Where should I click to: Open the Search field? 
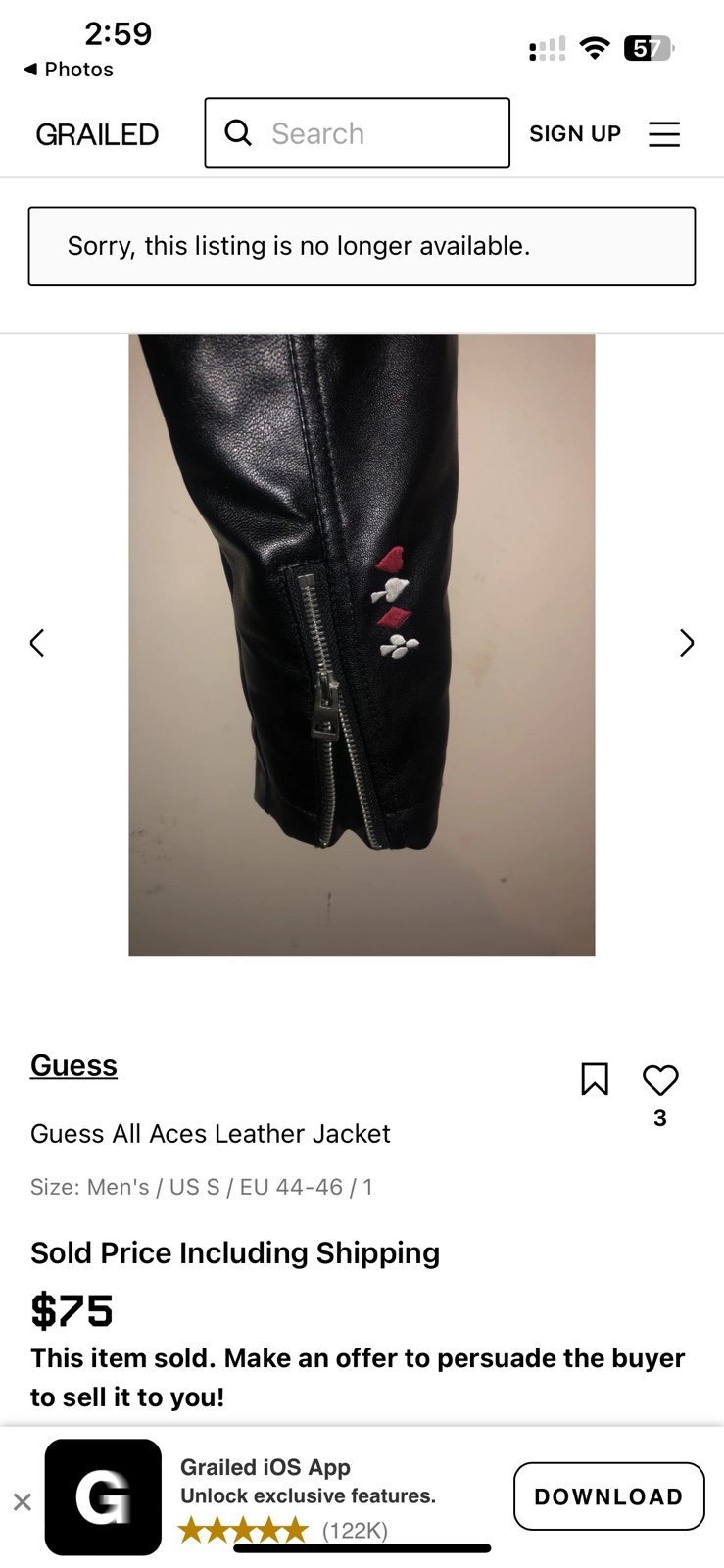click(357, 132)
